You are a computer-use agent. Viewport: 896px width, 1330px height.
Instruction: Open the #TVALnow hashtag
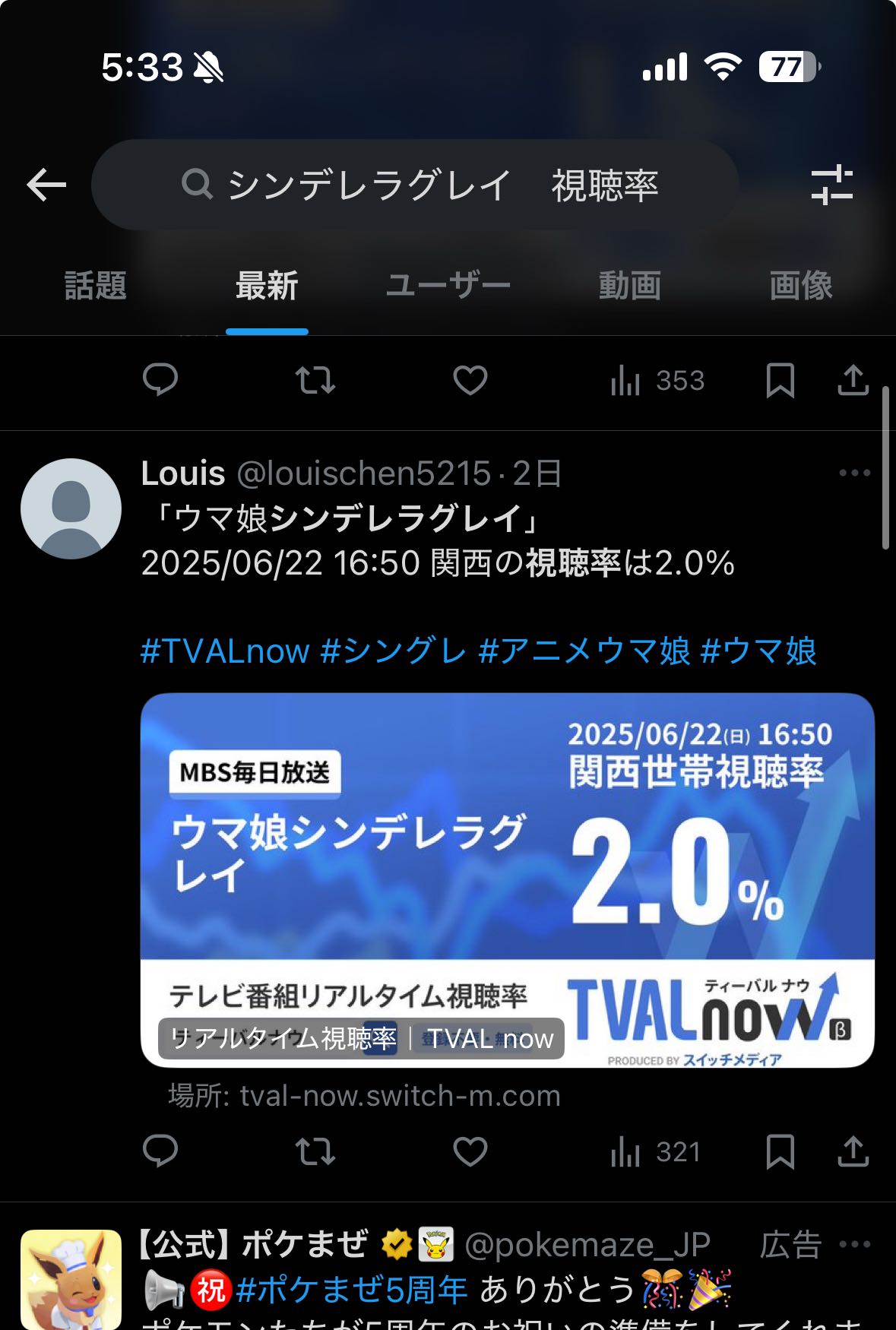(x=225, y=651)
